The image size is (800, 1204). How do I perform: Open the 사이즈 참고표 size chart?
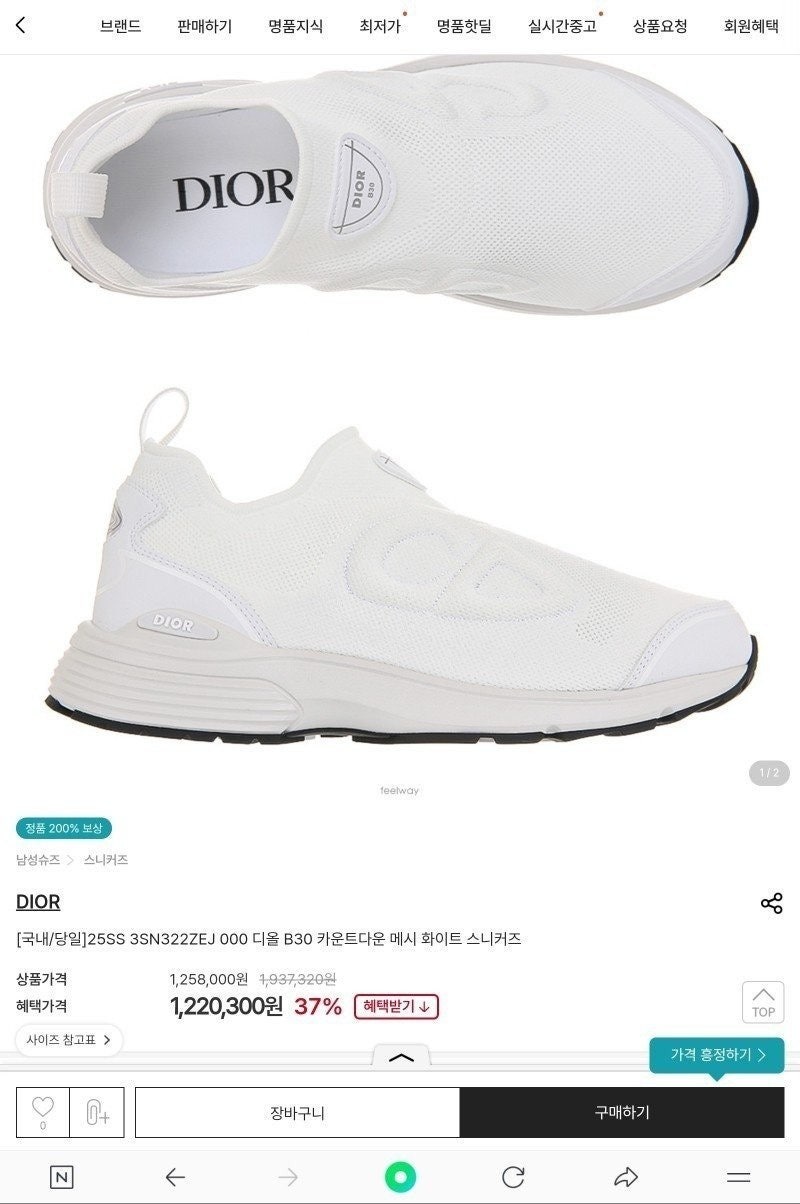point(69,1040)
